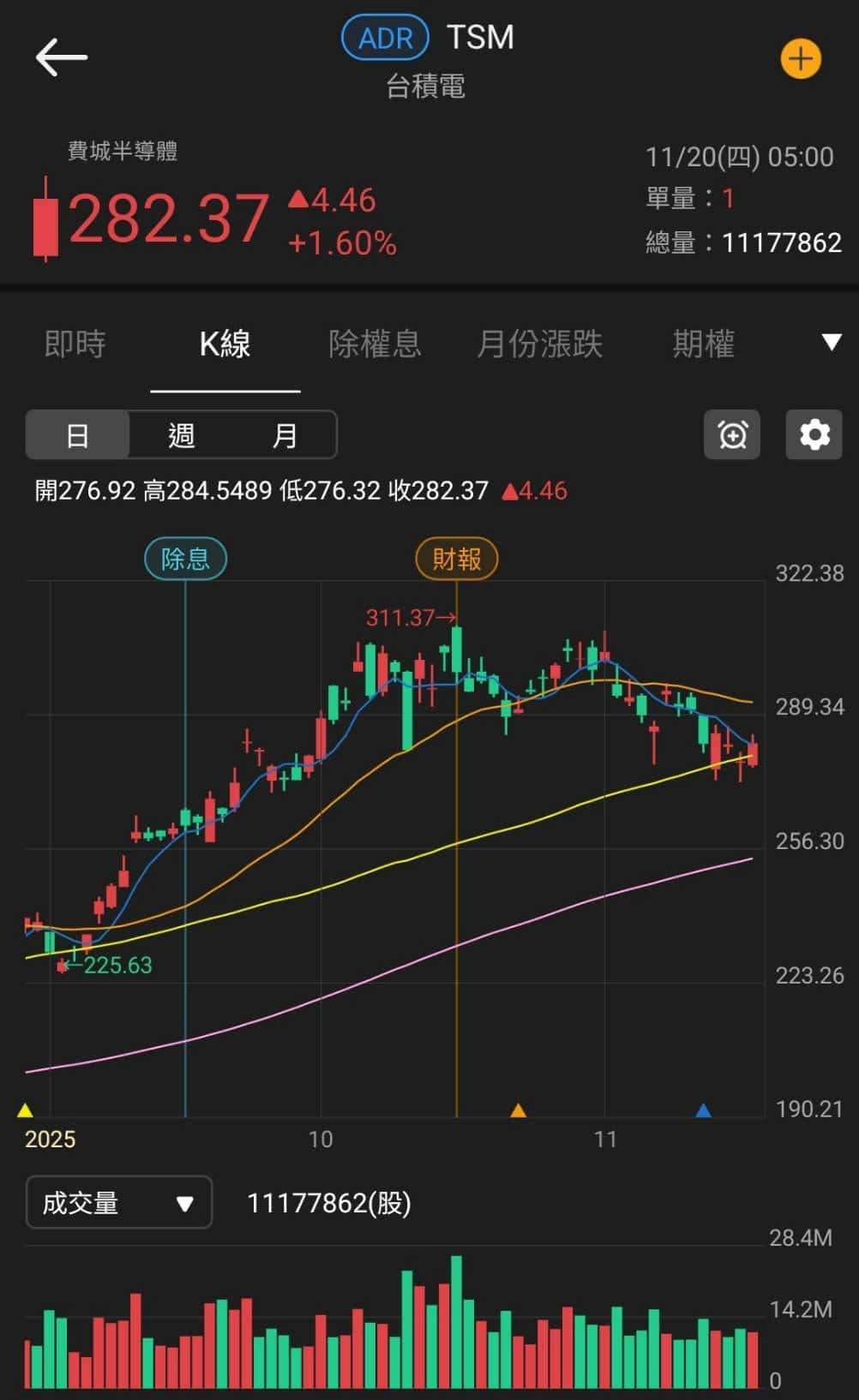
Task: Tap the blue triangle marker near November
Action: [x=704, y=1110]
